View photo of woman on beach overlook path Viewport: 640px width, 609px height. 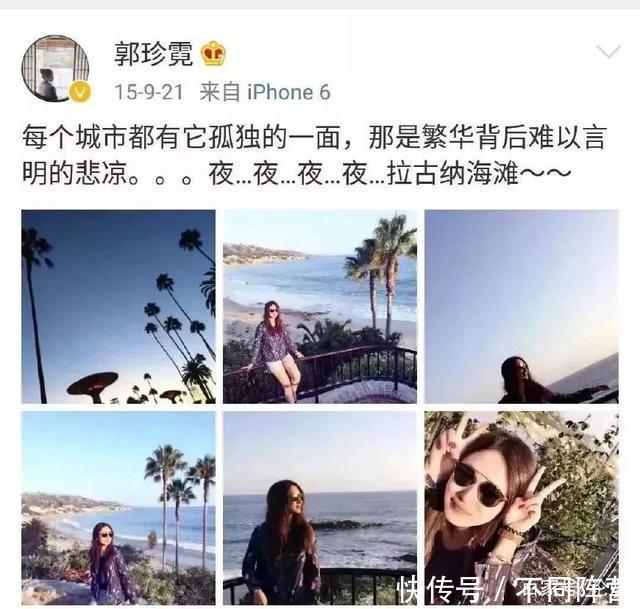[x=118, y=507]
